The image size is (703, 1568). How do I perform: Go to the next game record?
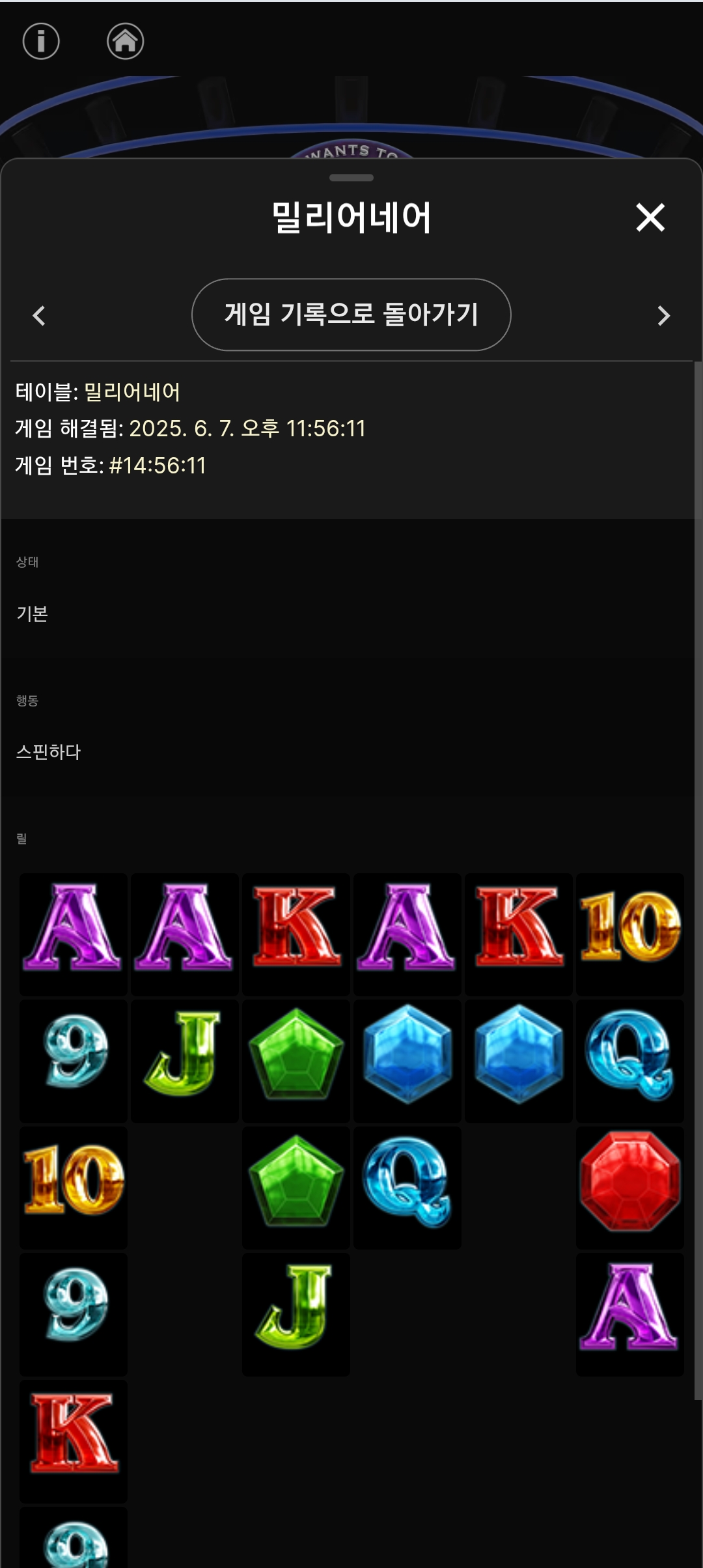[663, 316]
